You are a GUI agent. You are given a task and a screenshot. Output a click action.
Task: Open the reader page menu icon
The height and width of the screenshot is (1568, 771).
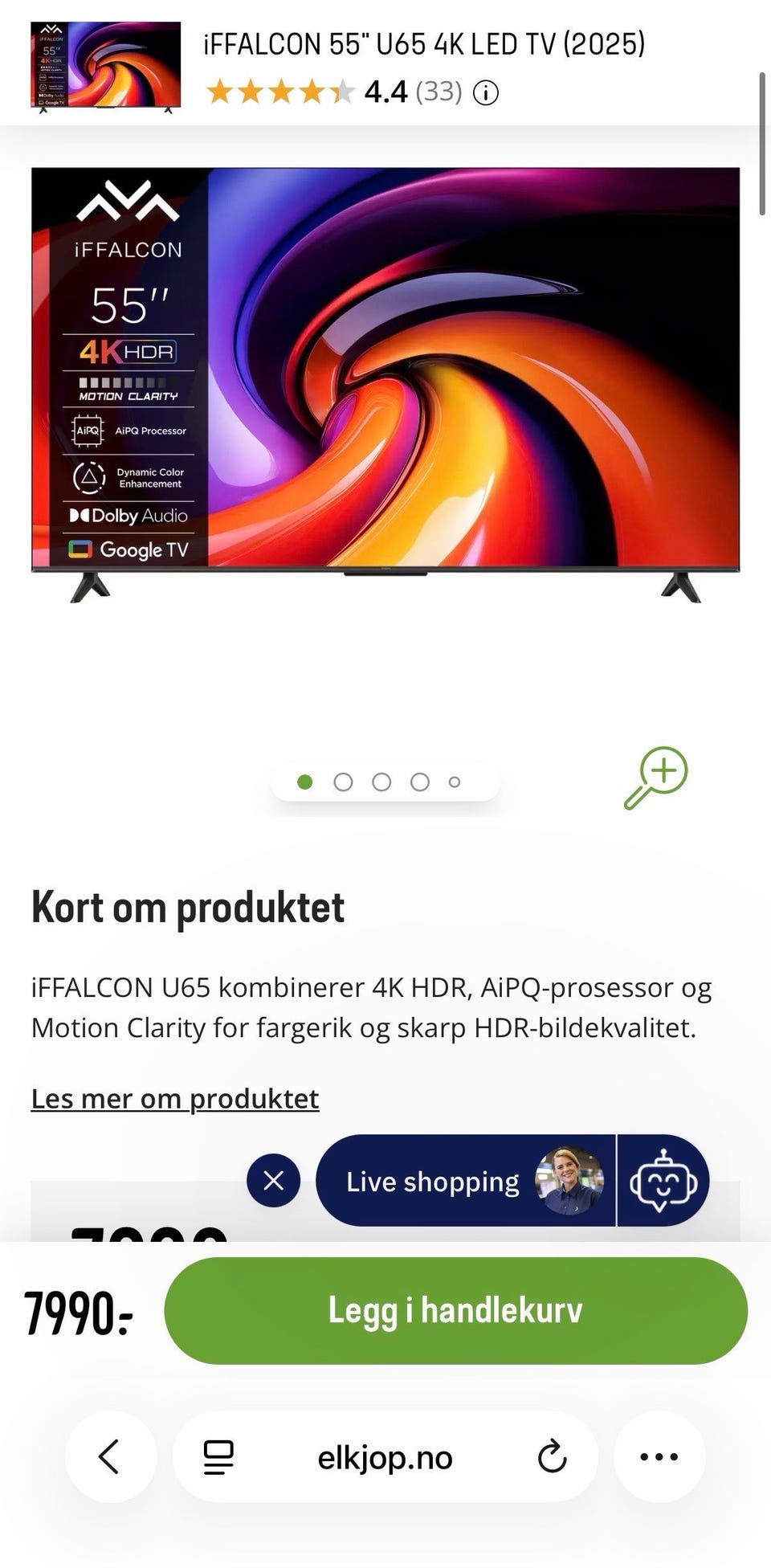click(x=218, y=1457)
